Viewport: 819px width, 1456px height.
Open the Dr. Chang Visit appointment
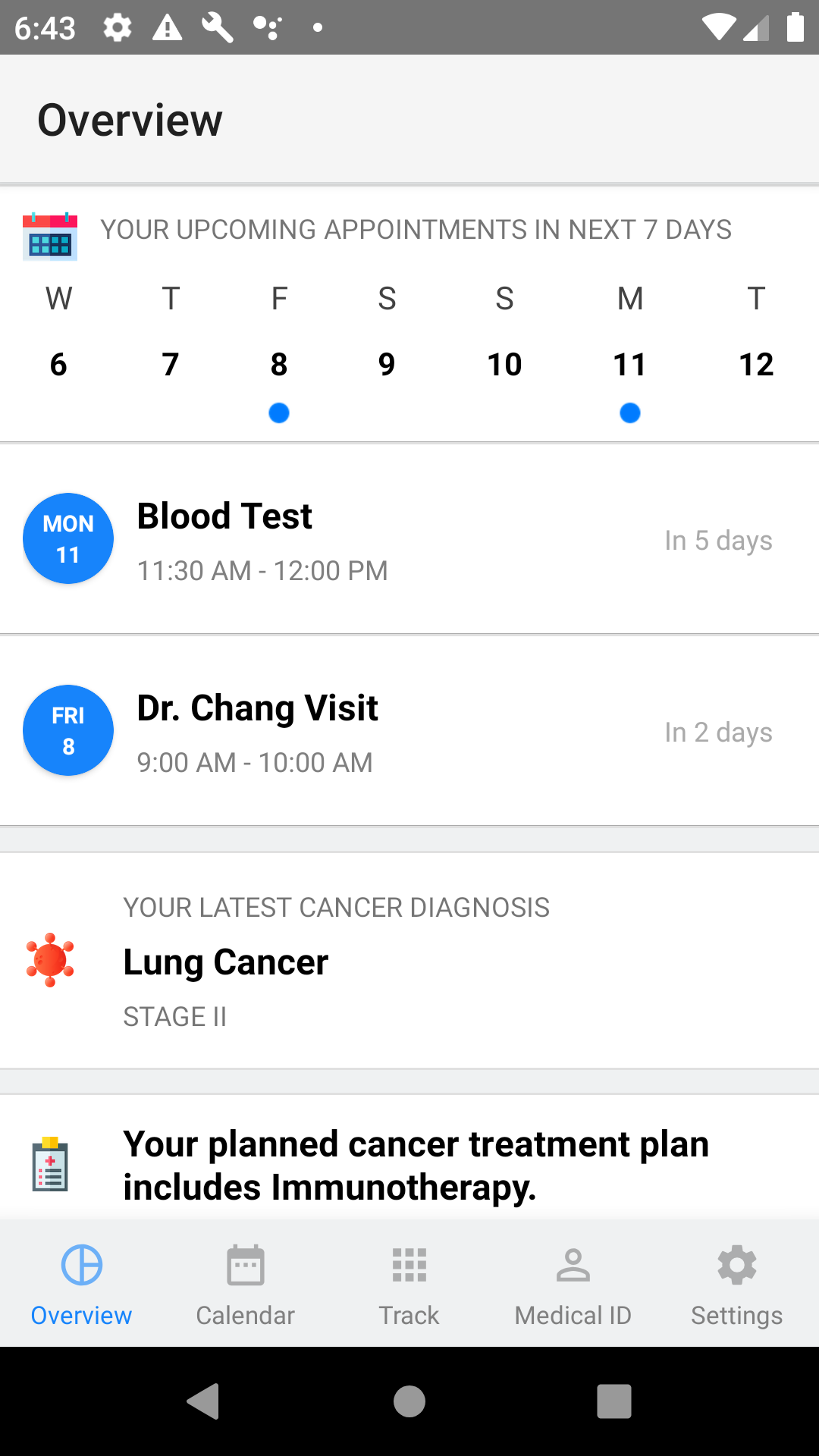pyautogui.click(x=409, y=730)
